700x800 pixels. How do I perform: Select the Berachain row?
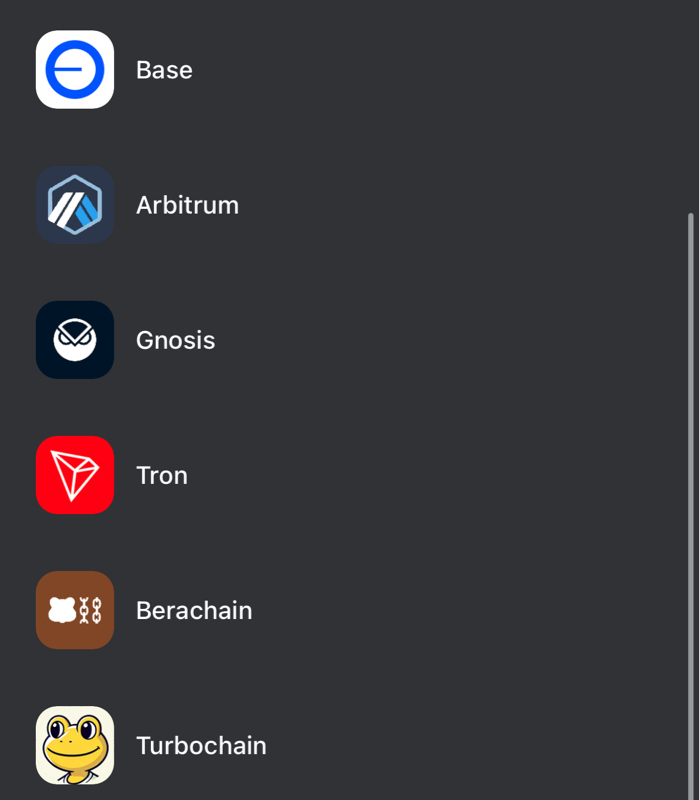point(194,610)
